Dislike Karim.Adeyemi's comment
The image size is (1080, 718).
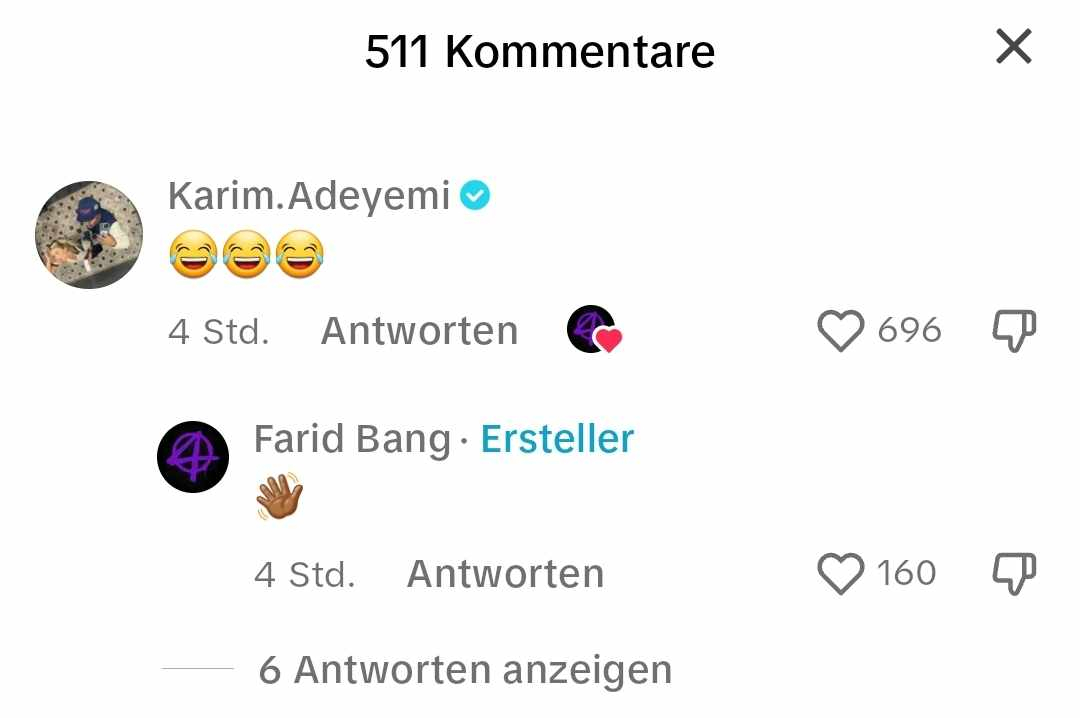(1013, 331)
